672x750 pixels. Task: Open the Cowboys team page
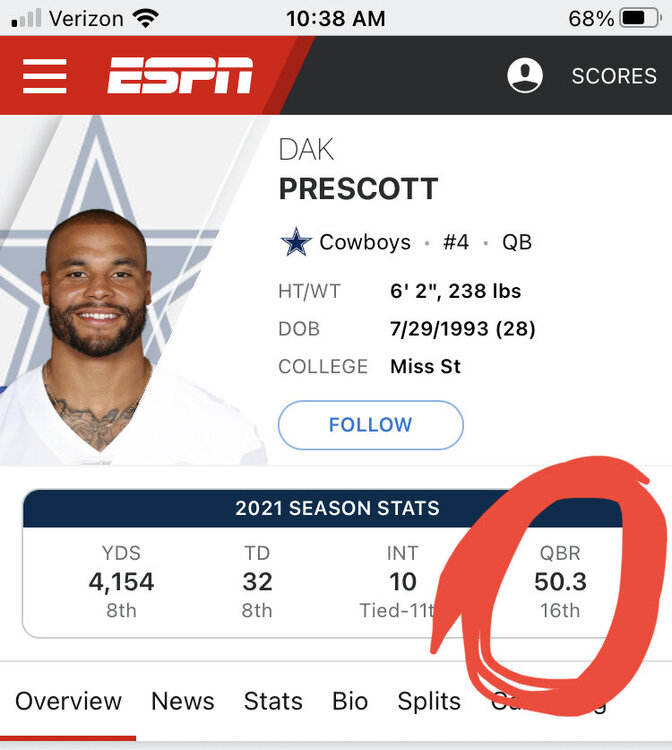coord(364,242)
